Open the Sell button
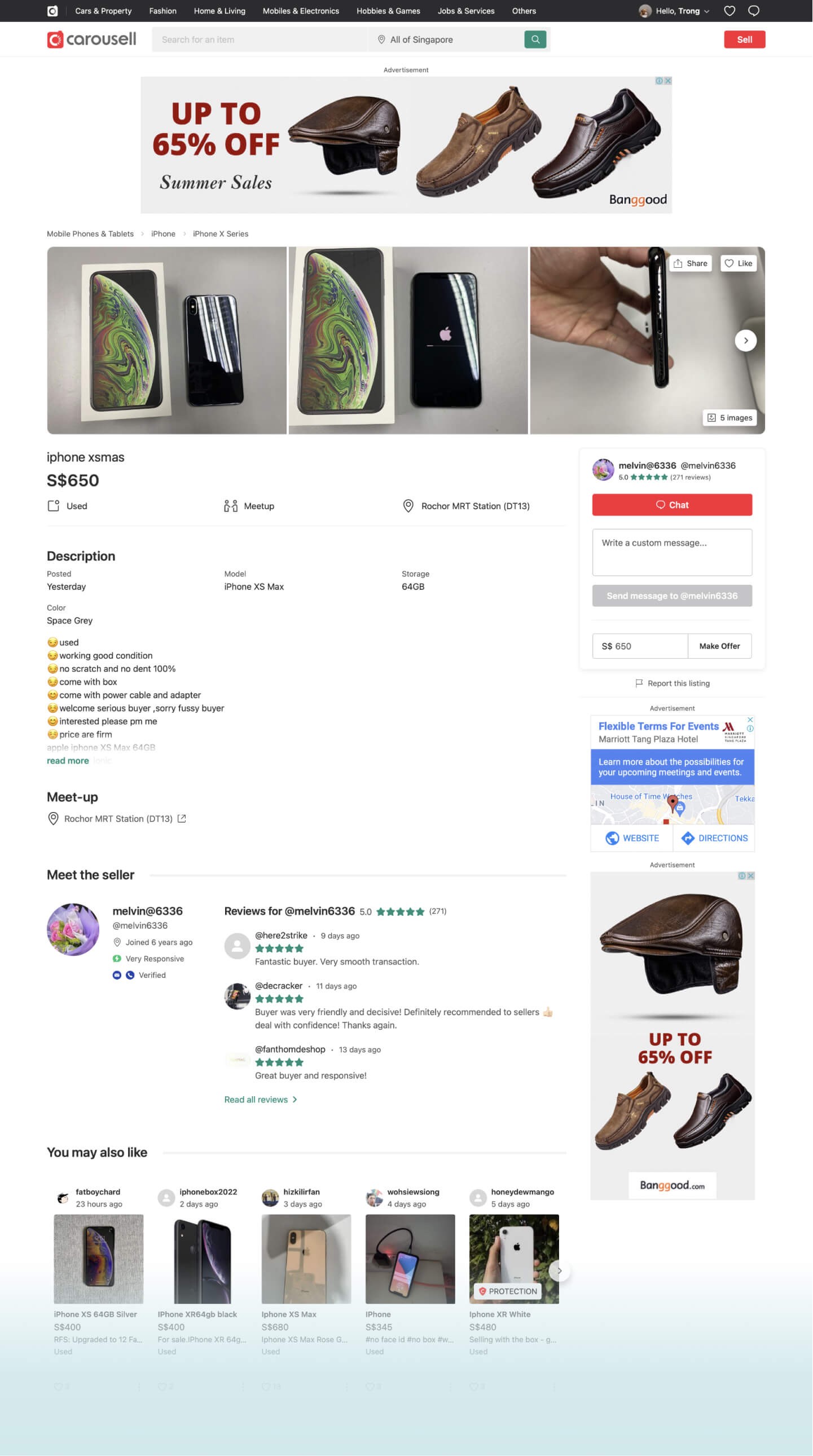This screenshot has width=813, height=1456. coord(745,39)
